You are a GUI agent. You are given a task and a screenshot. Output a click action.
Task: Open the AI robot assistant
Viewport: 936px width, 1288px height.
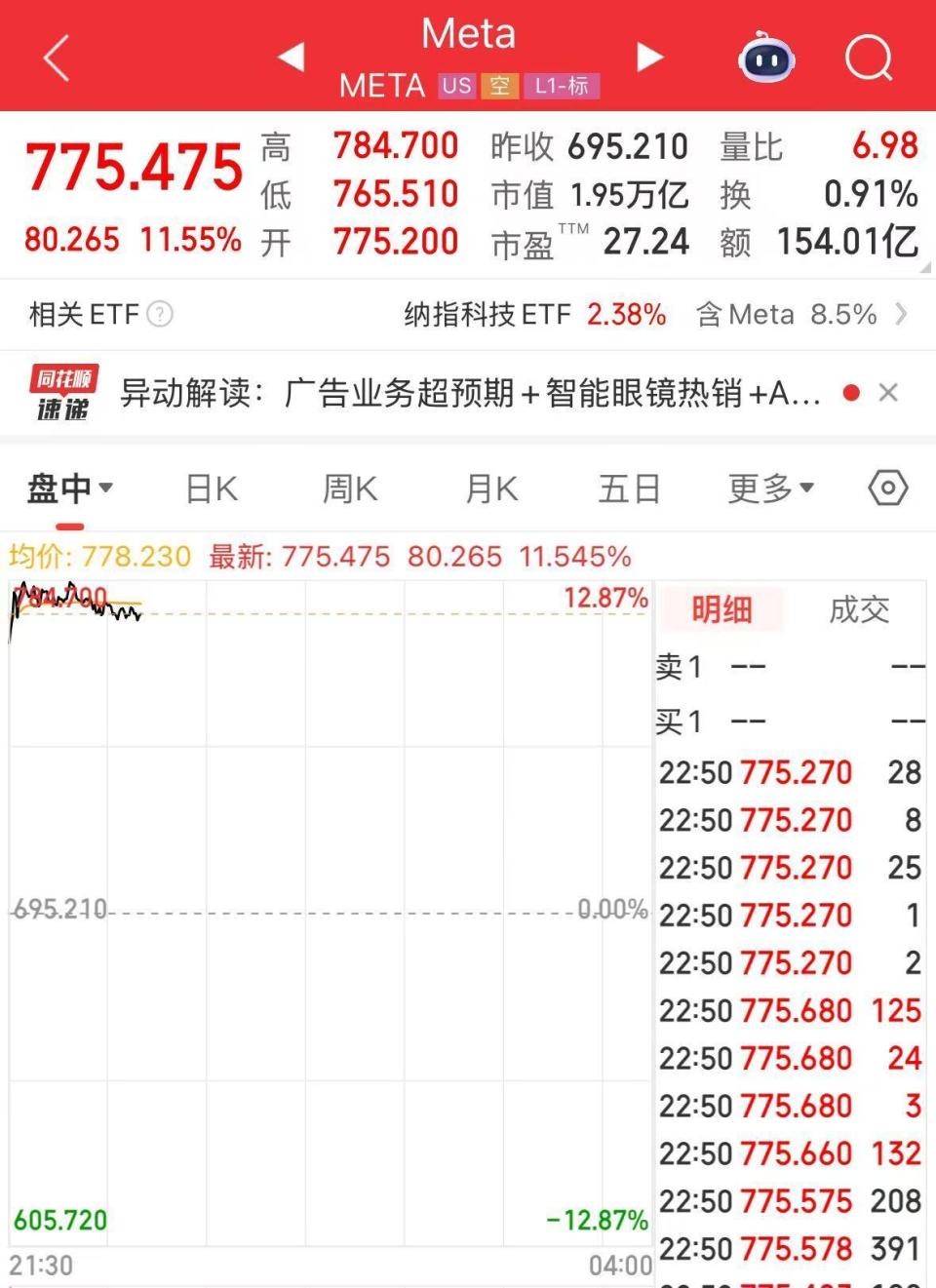tap(766, 59)
